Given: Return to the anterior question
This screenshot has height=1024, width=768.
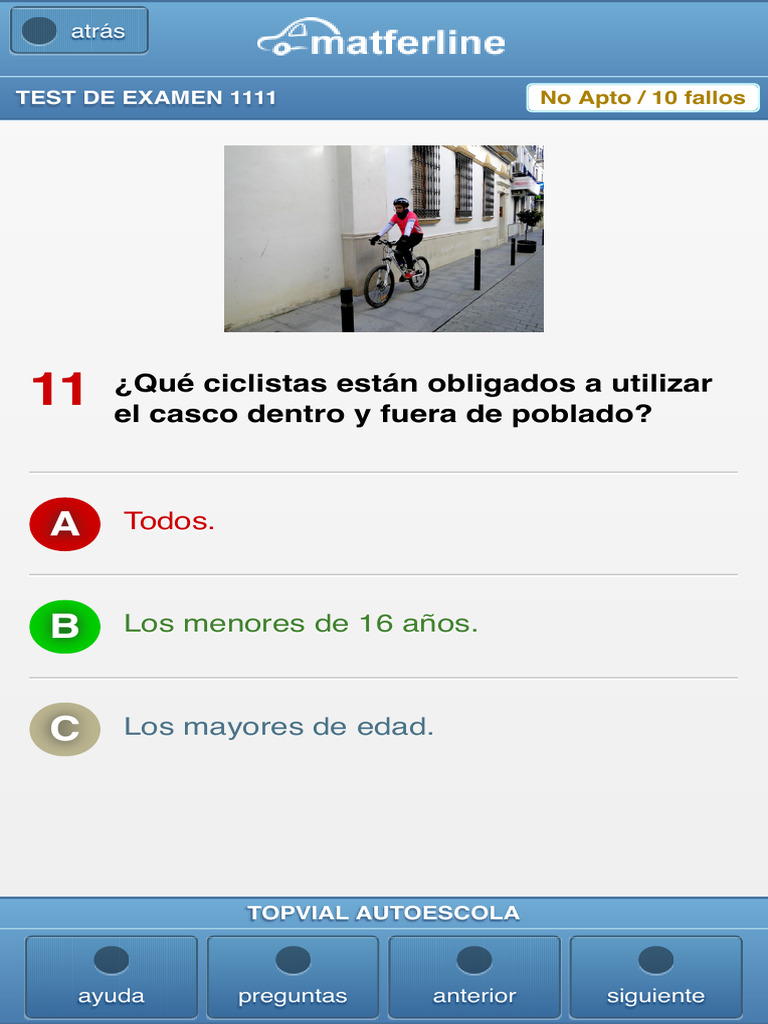Looking at the screenshot, I should pyautogui.click(x=474, y=977).
